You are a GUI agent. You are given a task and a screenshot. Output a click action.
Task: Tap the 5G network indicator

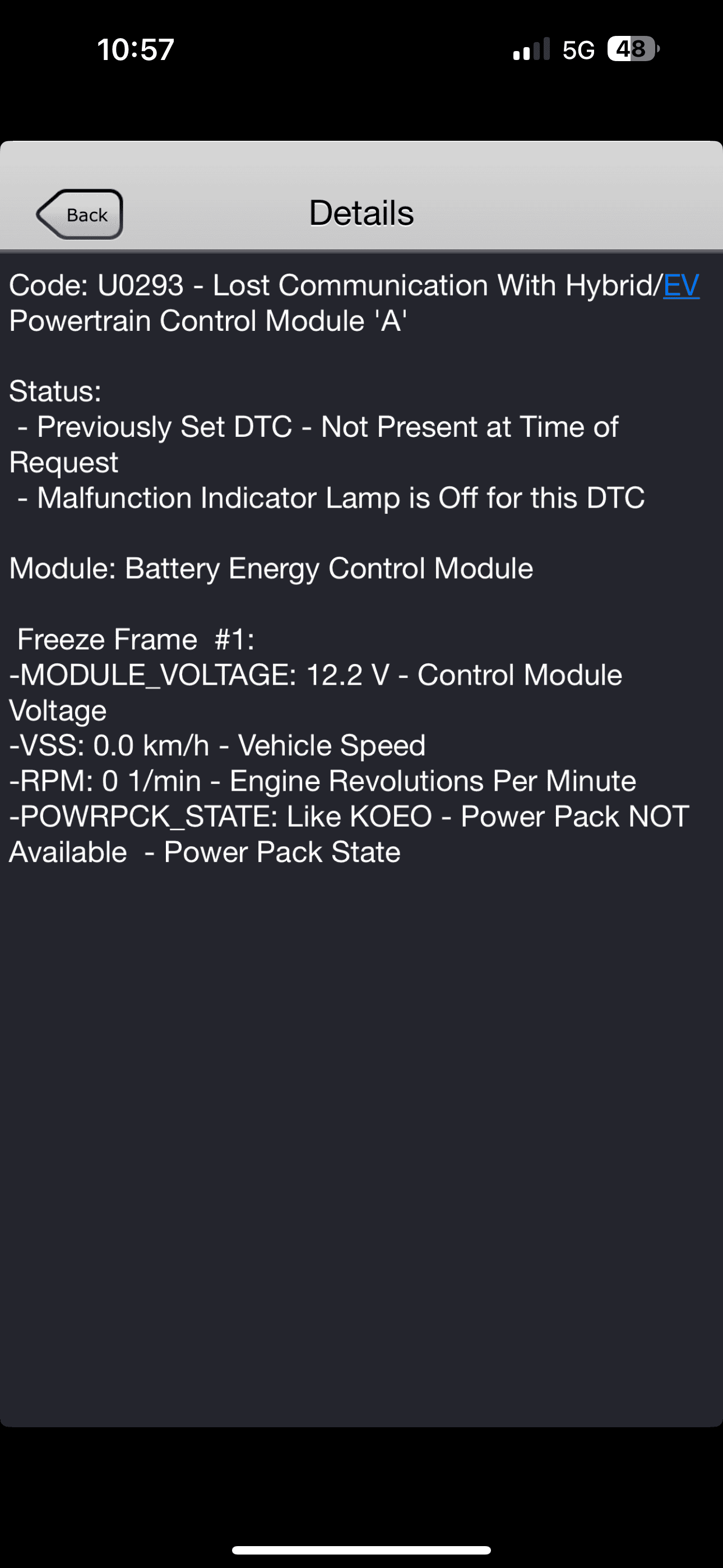(578, 49)
